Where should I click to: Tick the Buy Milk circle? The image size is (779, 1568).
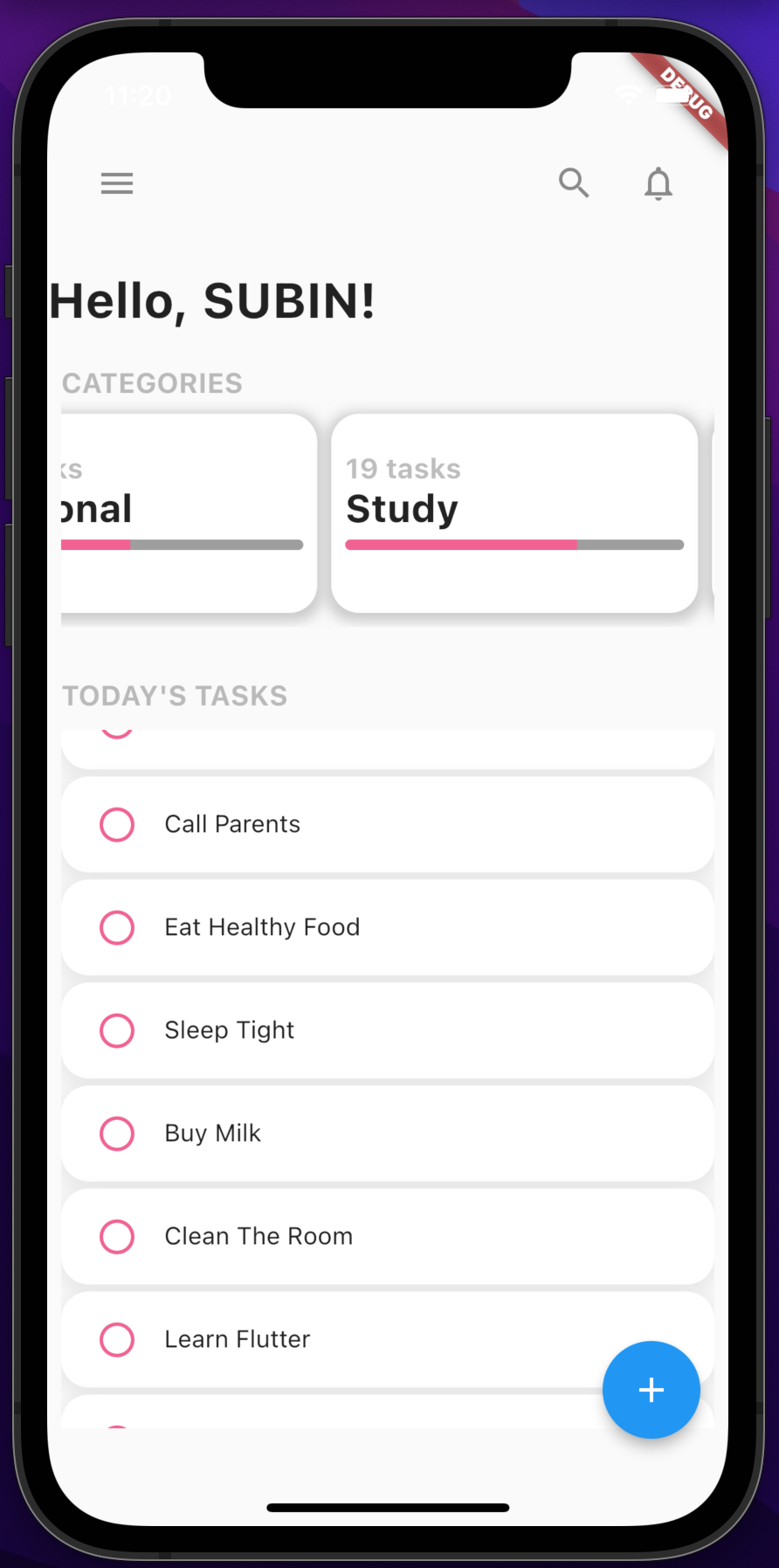point(117,1133)
